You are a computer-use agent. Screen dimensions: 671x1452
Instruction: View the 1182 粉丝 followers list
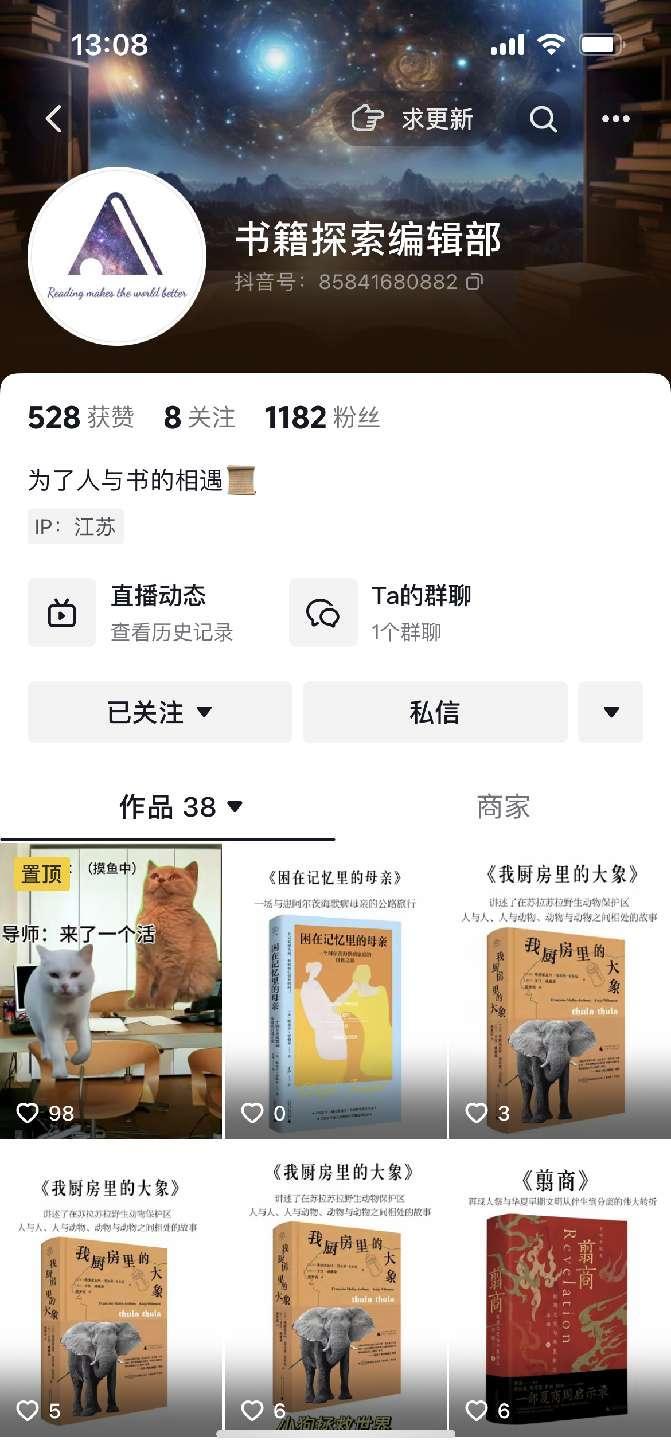[322, 417]
